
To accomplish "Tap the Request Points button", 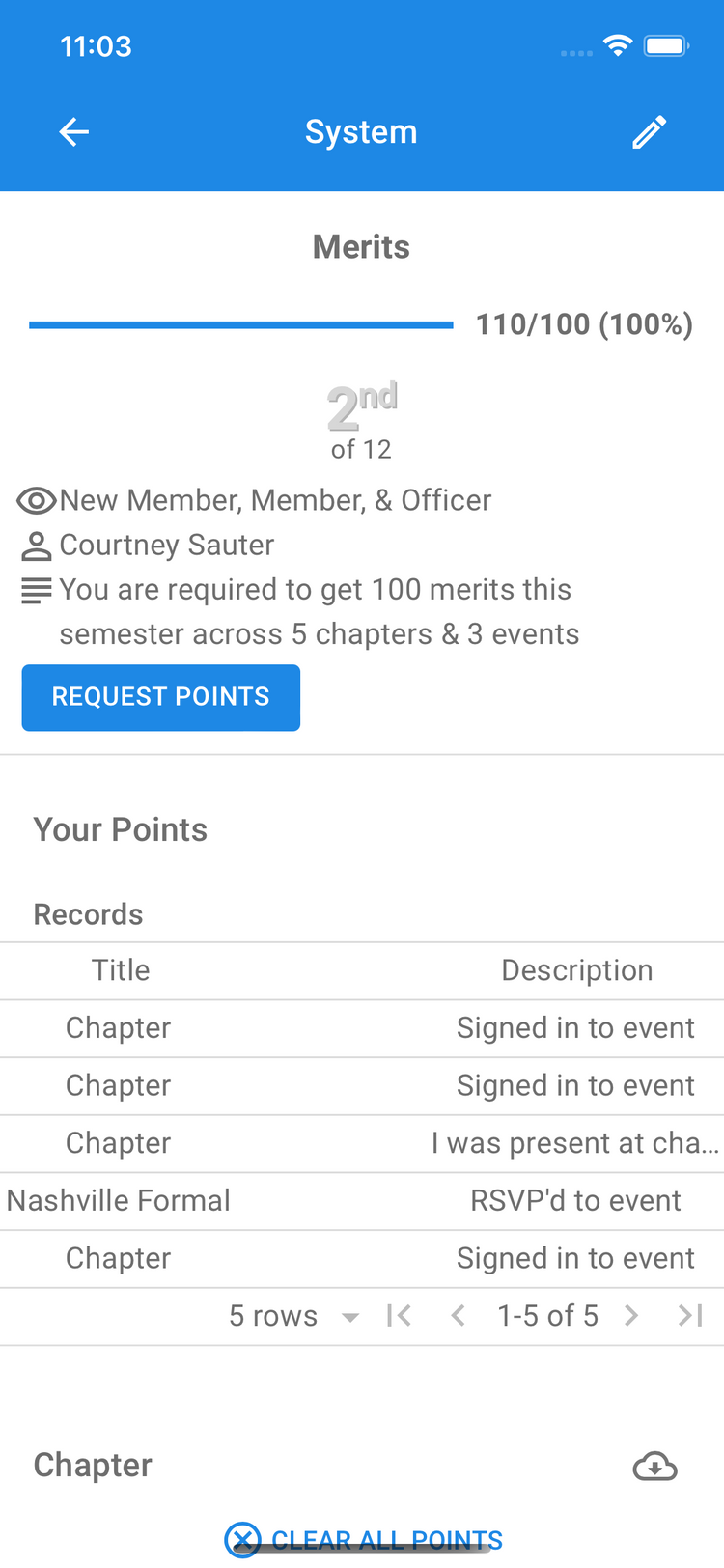I will [x=161, y=697].
